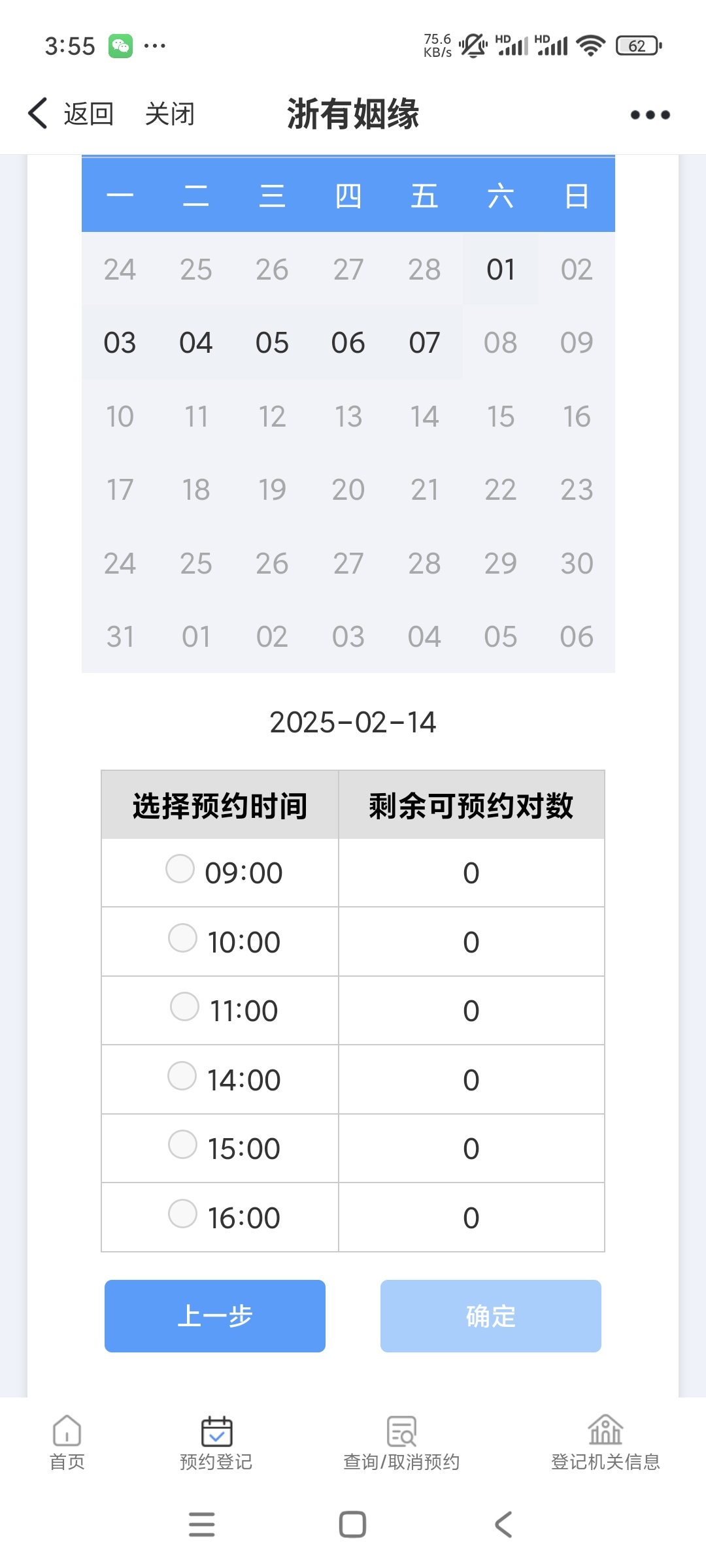Close the mini program with 关闭
The image size is (706, 1568).
(x=170, y=114)
